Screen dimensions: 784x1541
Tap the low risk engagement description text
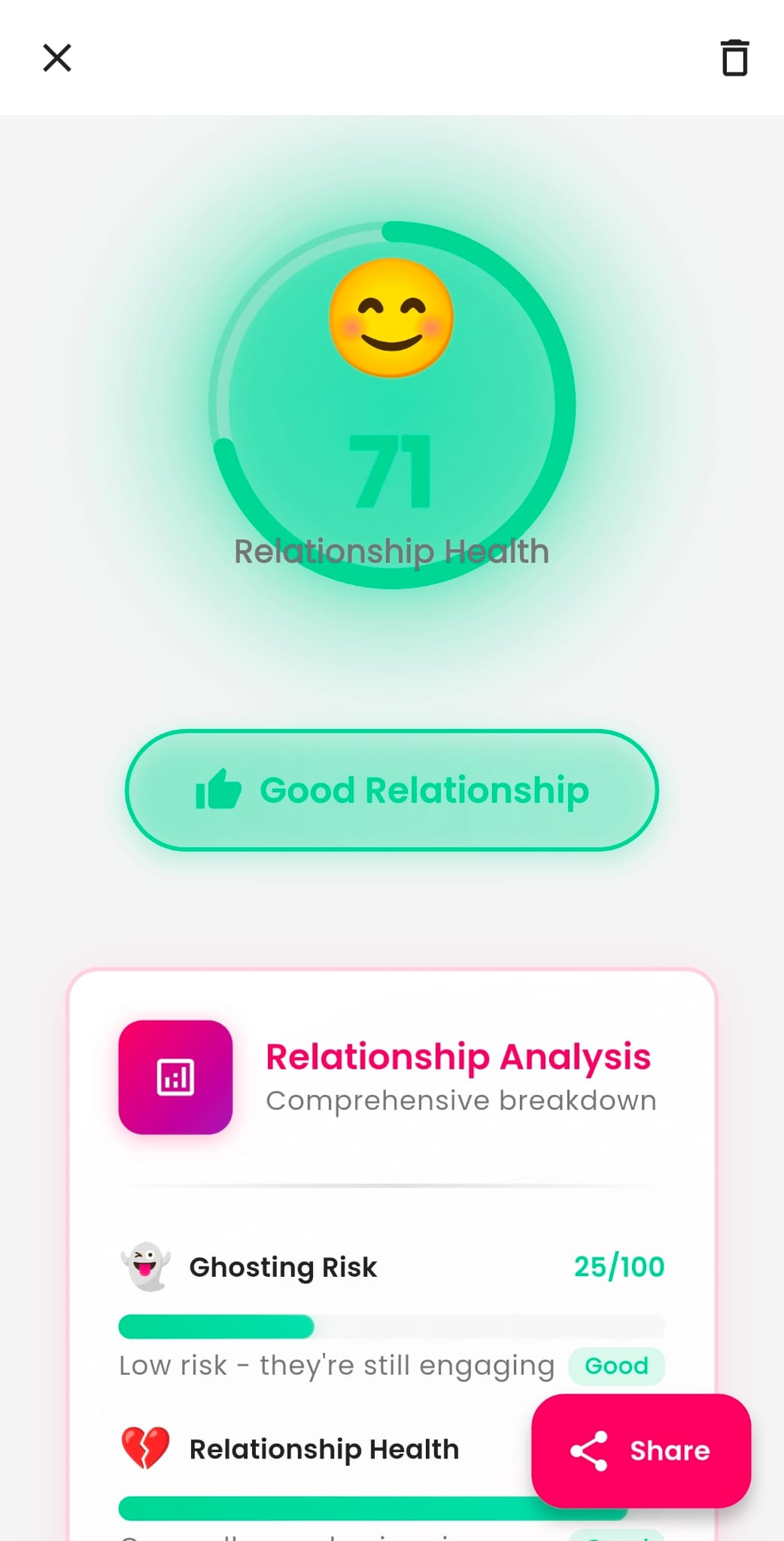coord(335,1366)
